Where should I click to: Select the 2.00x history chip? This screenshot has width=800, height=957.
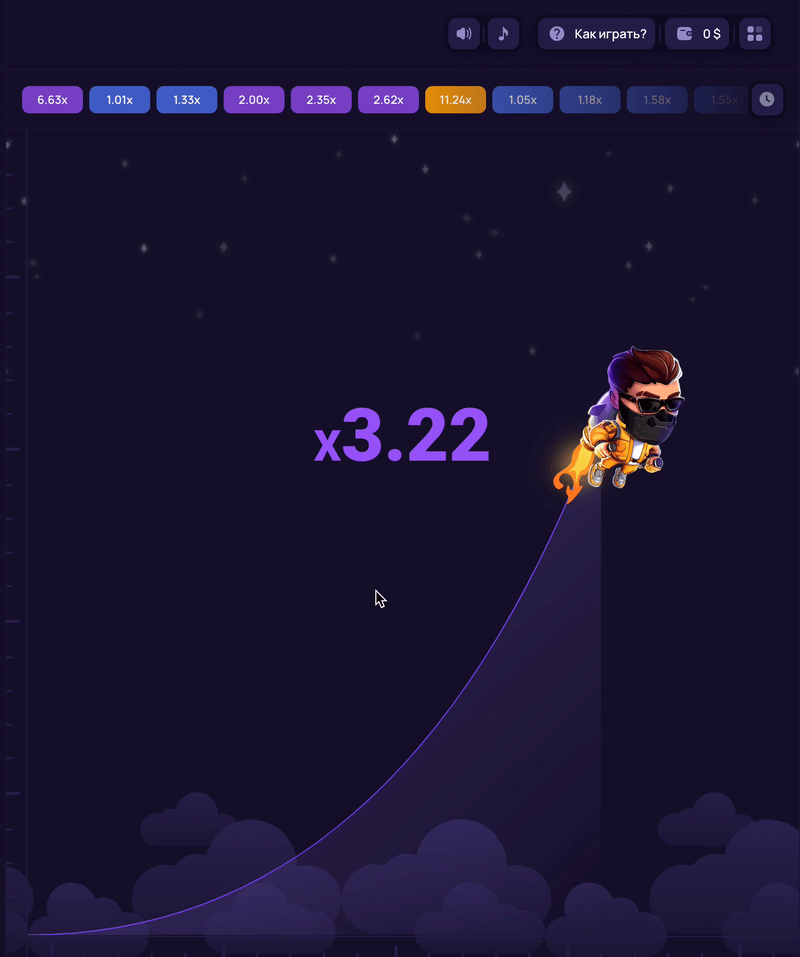[254, 100]
